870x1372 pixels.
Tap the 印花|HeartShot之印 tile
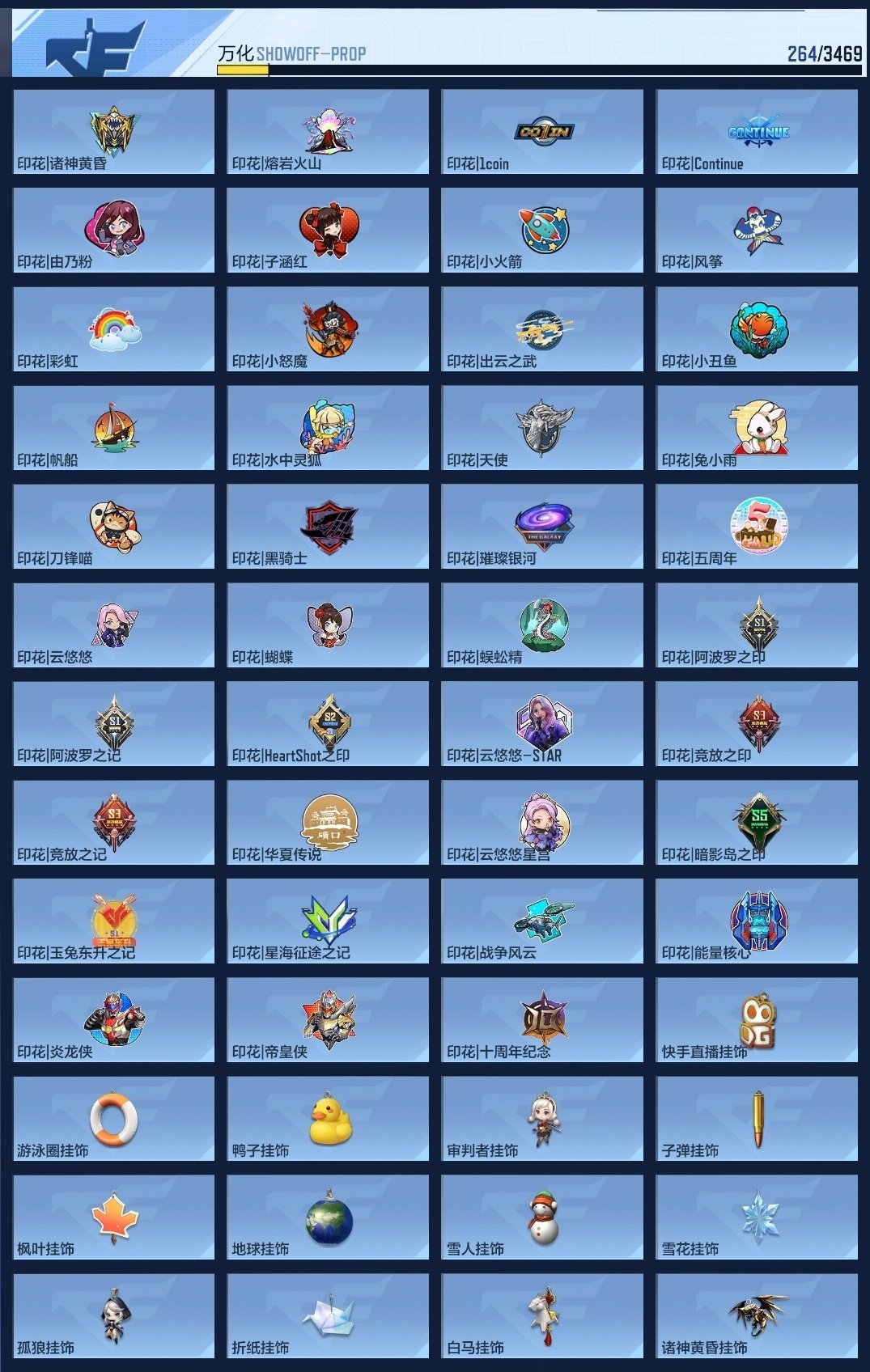coord(328,724)
